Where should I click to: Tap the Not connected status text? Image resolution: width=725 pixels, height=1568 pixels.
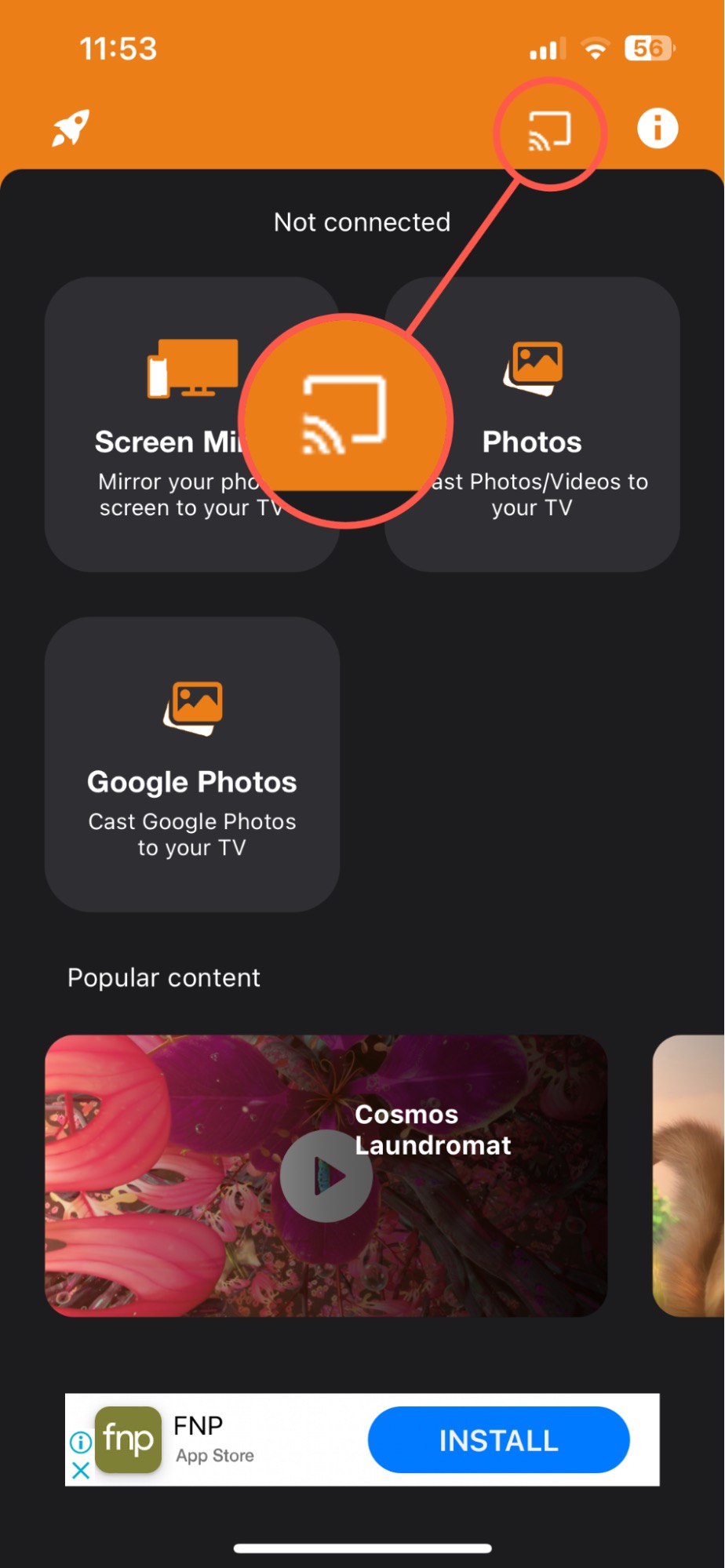pos(362,222)
